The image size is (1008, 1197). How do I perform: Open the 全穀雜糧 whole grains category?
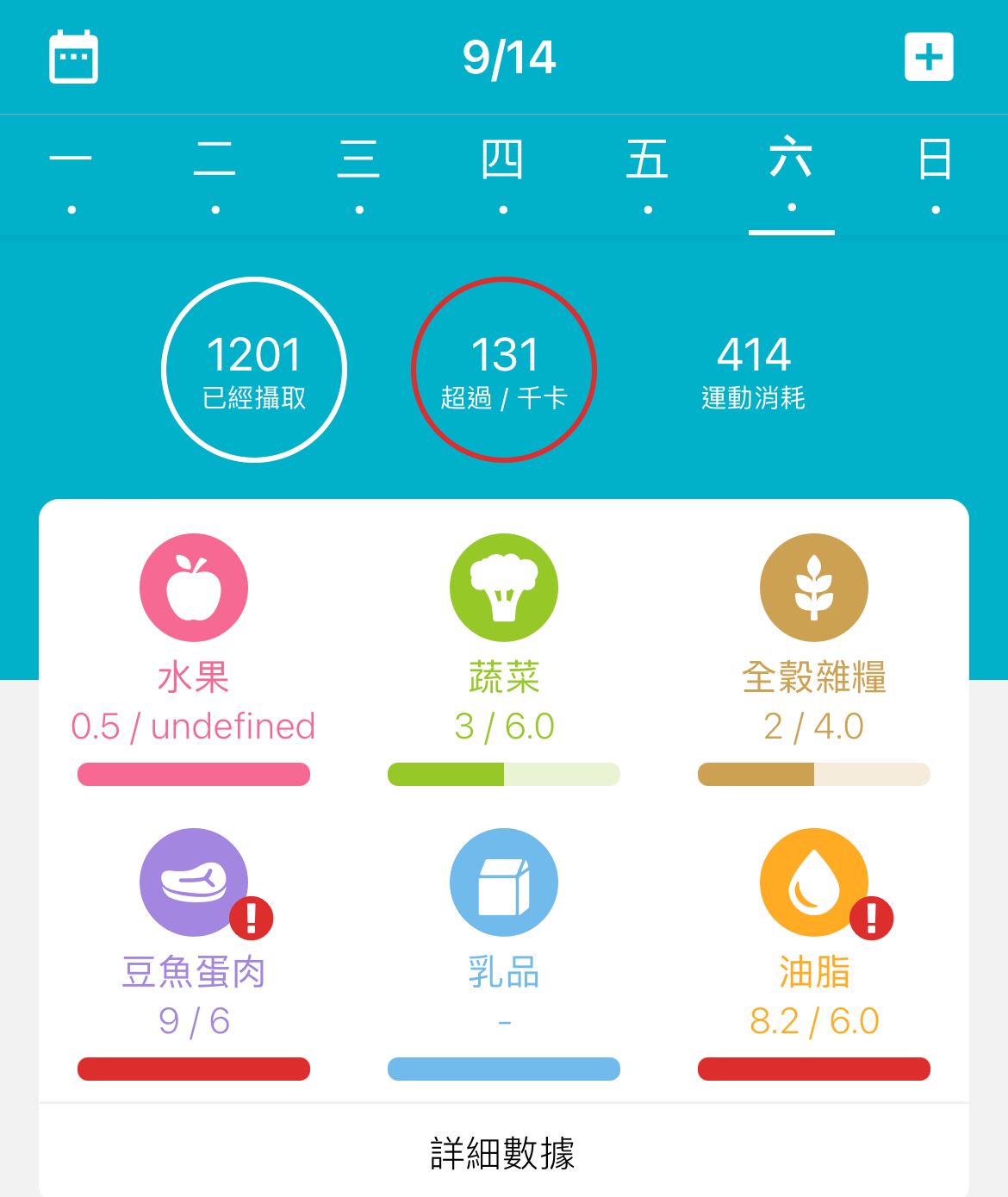(814, 589)
